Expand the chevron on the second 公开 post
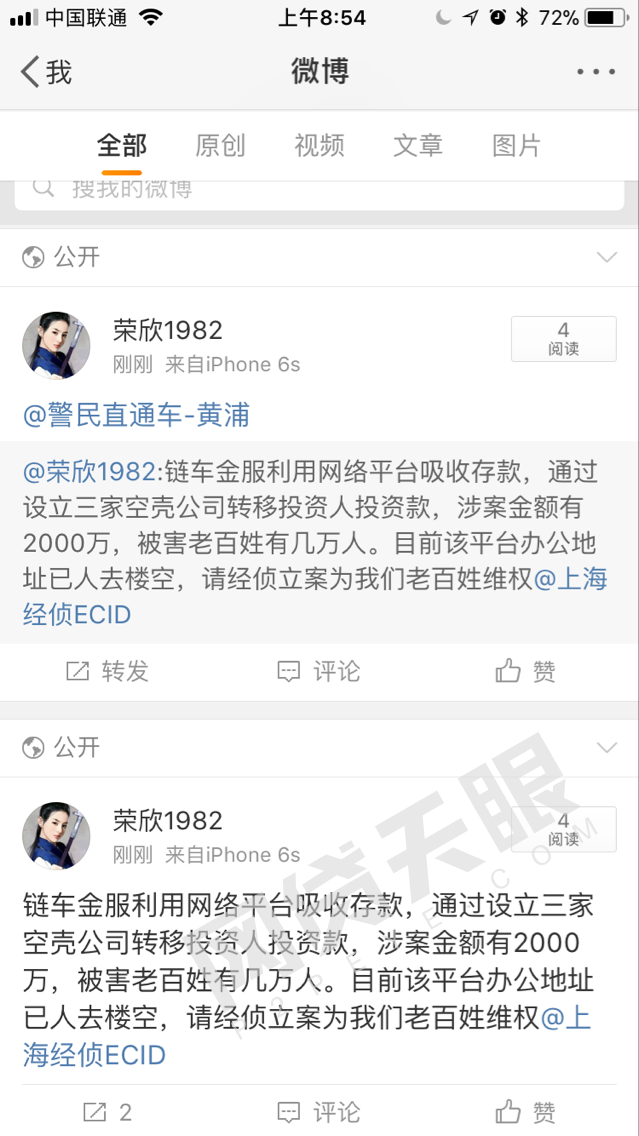This screenshot has width=639, height=1136. pyautogui.click(x=606, y=747)
